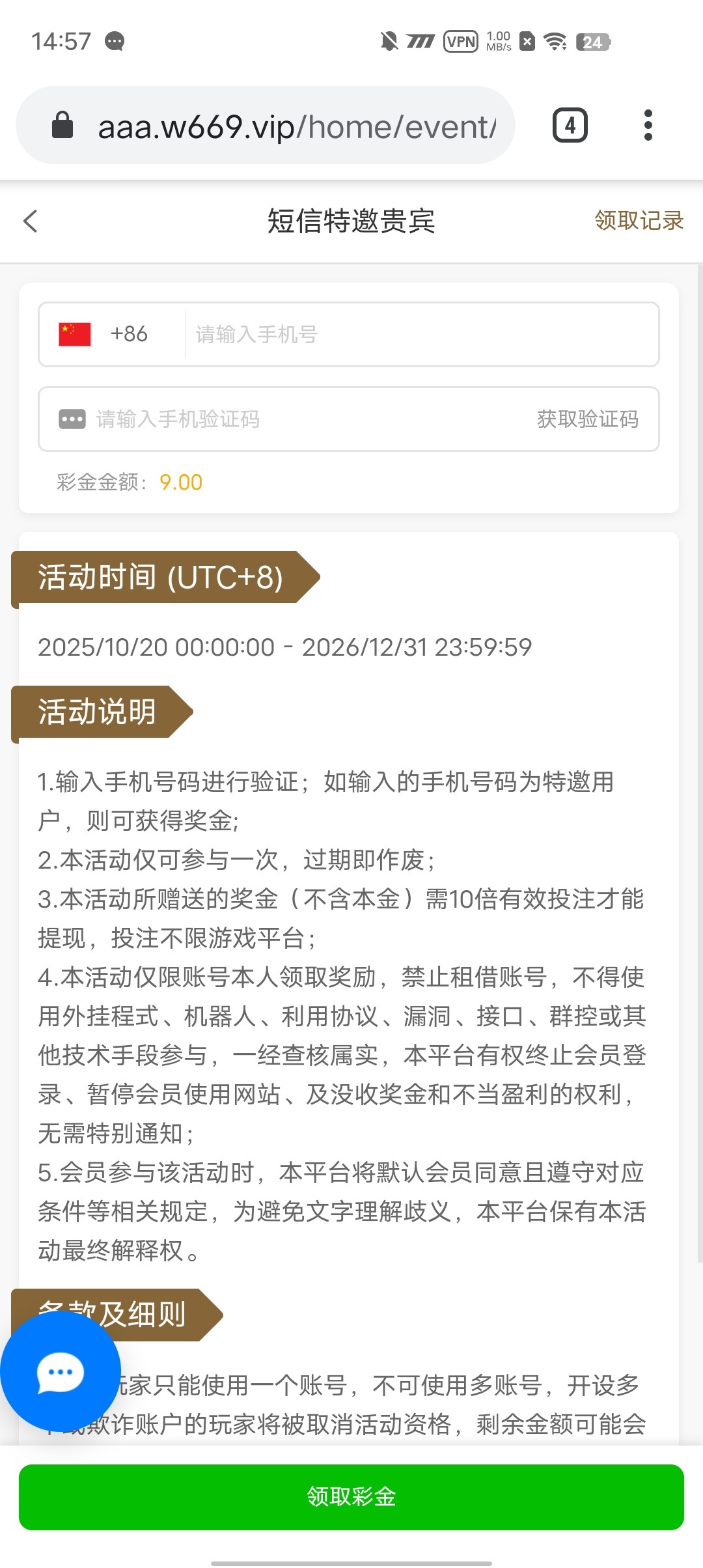This screenshot has height=1568, width=703.
Task: Tap the back arrow to exit the event page
Action: [x=31, y=221]
